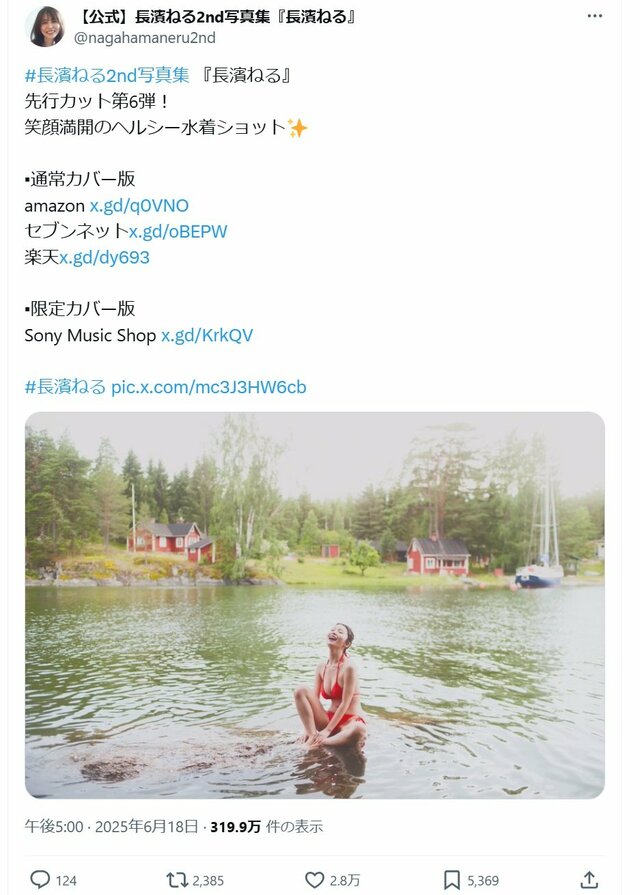Open the tweet's overflow menu
640x895 pixels.
[x=595, y=17]
